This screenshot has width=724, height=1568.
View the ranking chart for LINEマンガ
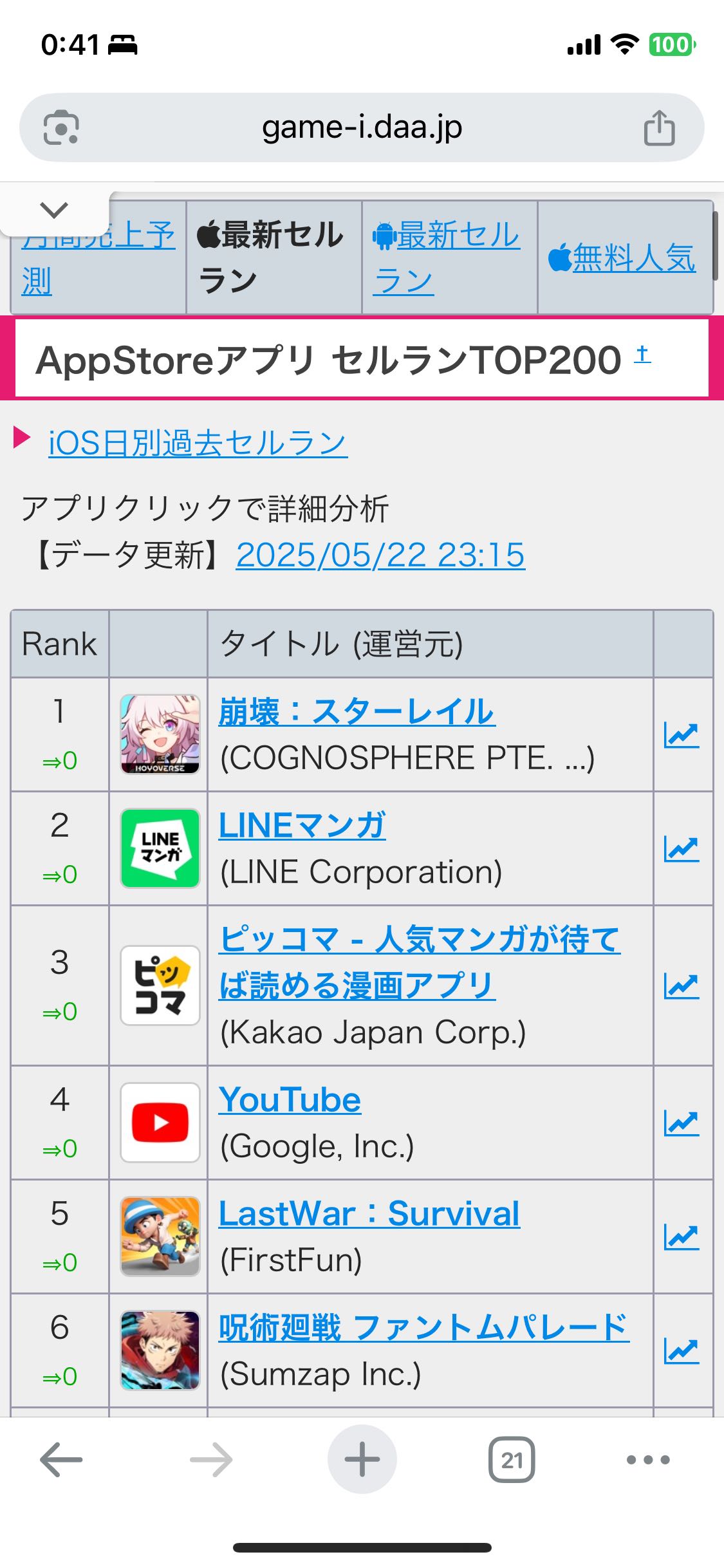(682, 849)
